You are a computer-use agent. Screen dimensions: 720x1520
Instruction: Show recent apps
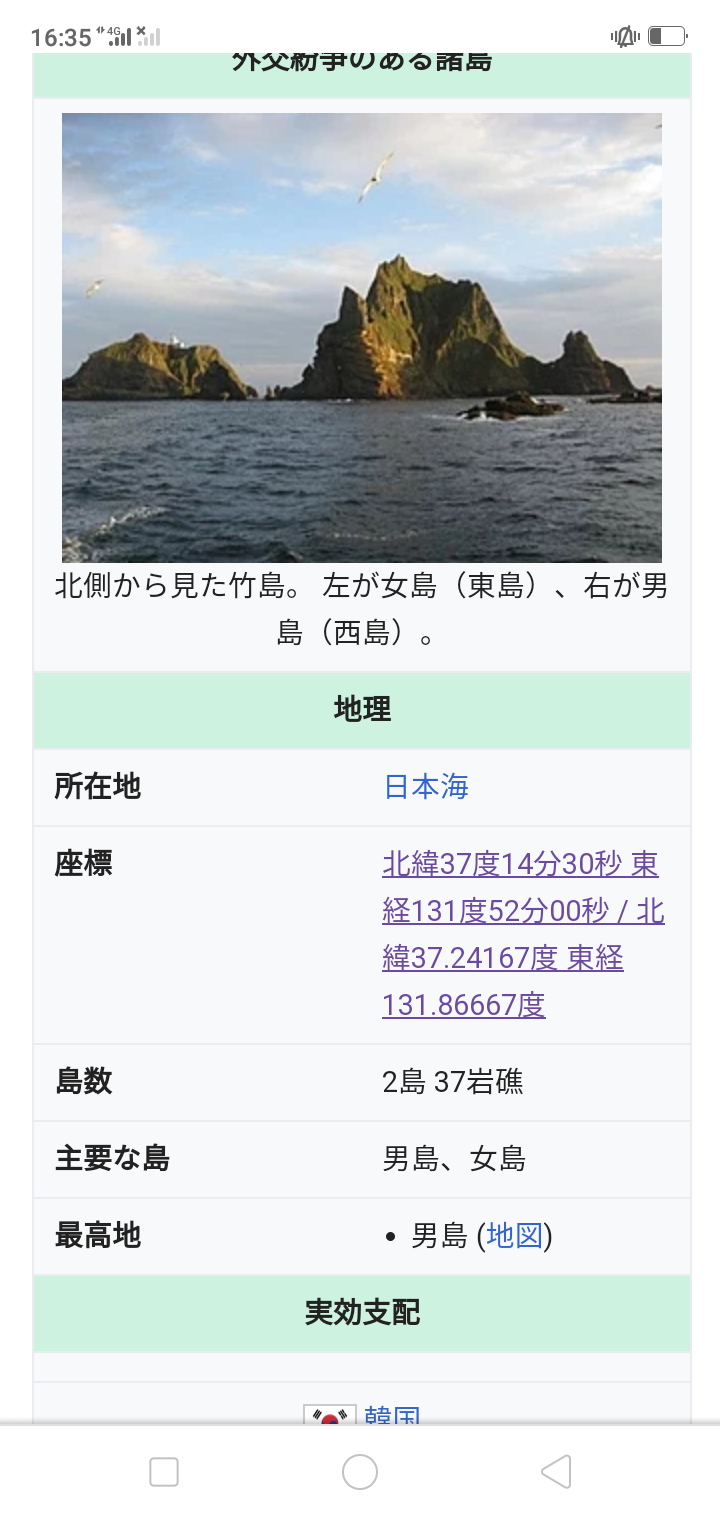click(164, 1472)
